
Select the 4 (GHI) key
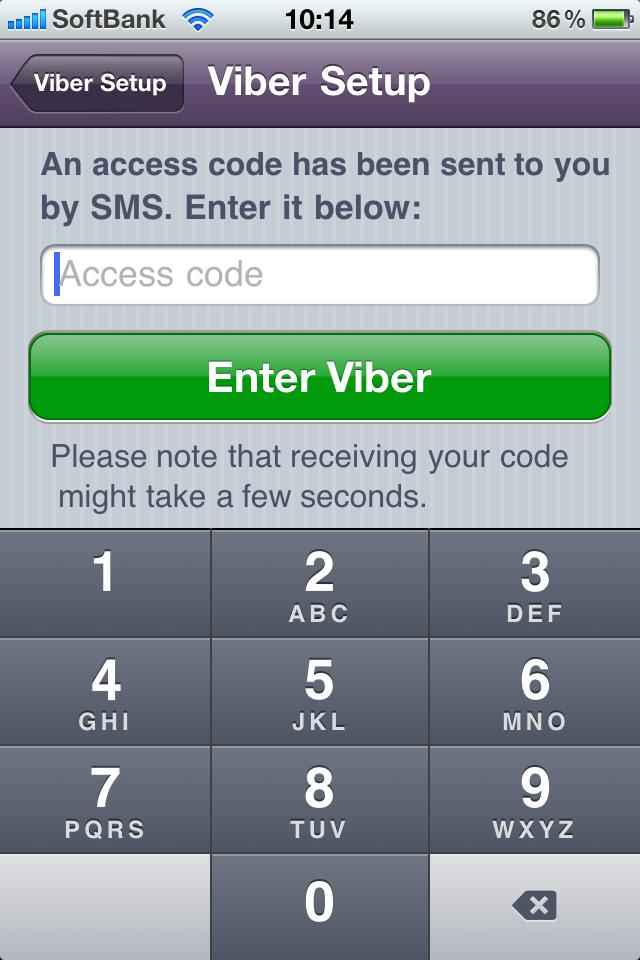105,692
